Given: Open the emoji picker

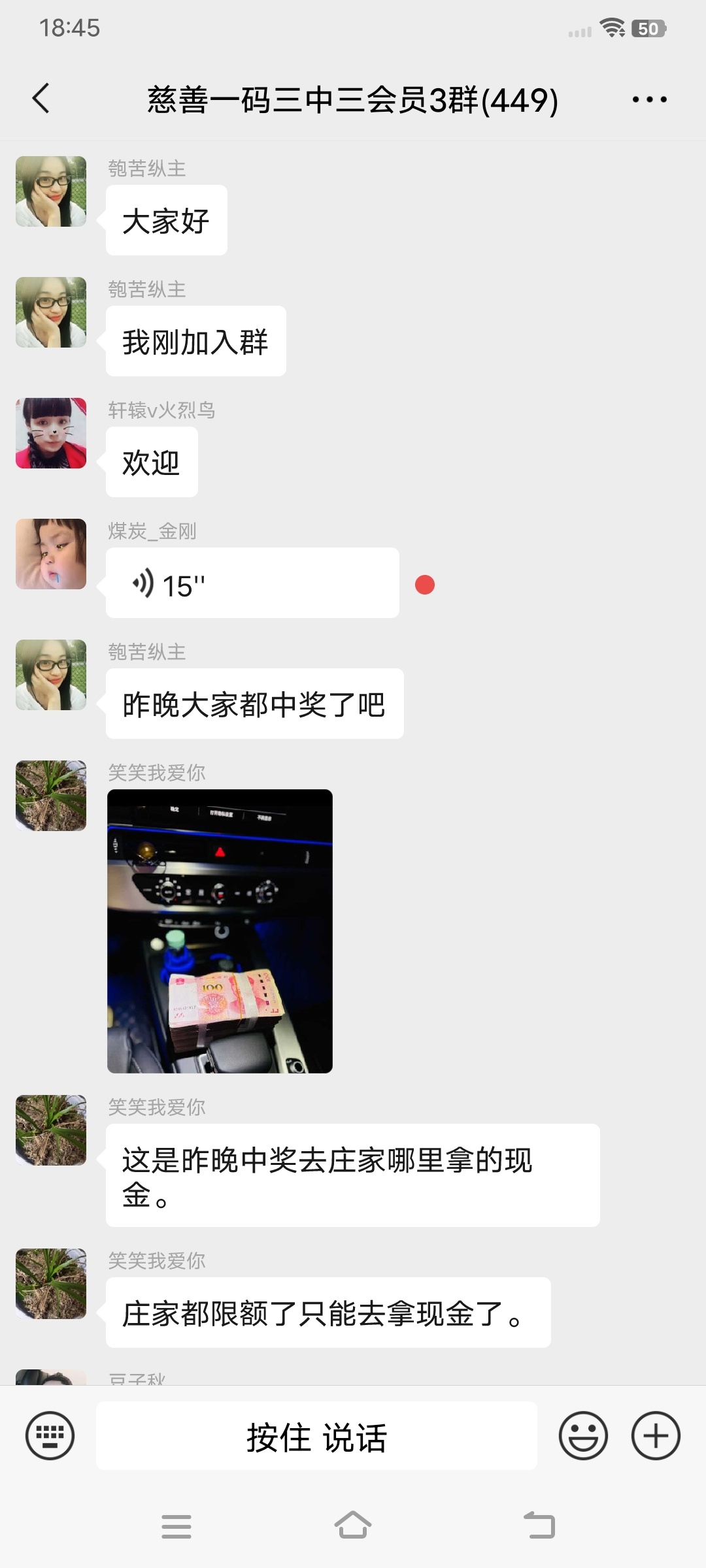Looking at the screenshot, I should coord(583,1435).
